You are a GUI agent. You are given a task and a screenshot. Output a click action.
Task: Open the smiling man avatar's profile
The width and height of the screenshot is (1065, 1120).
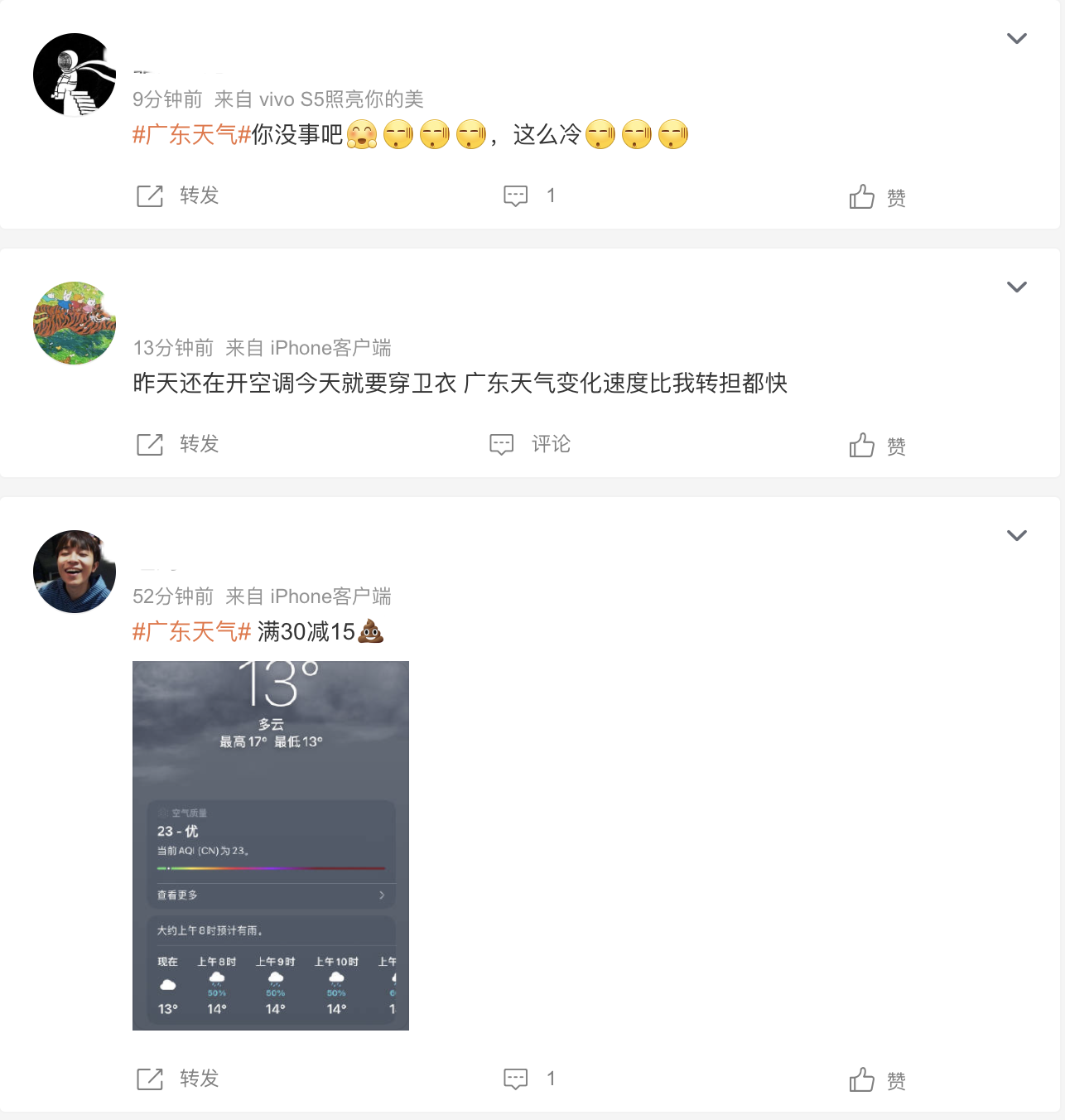point(75,572)
